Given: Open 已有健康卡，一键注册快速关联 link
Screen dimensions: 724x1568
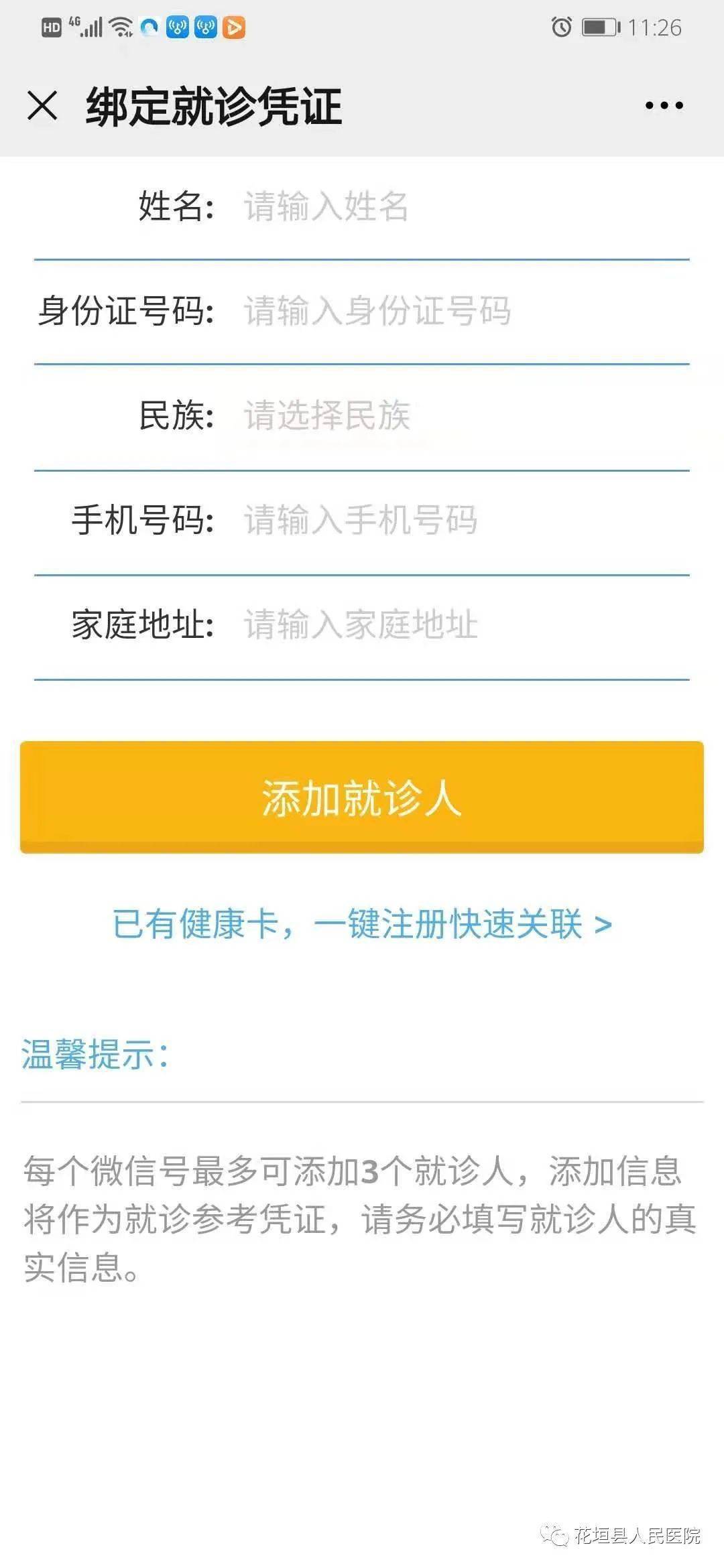Looking at the screenshot, I should pos(362,925).
